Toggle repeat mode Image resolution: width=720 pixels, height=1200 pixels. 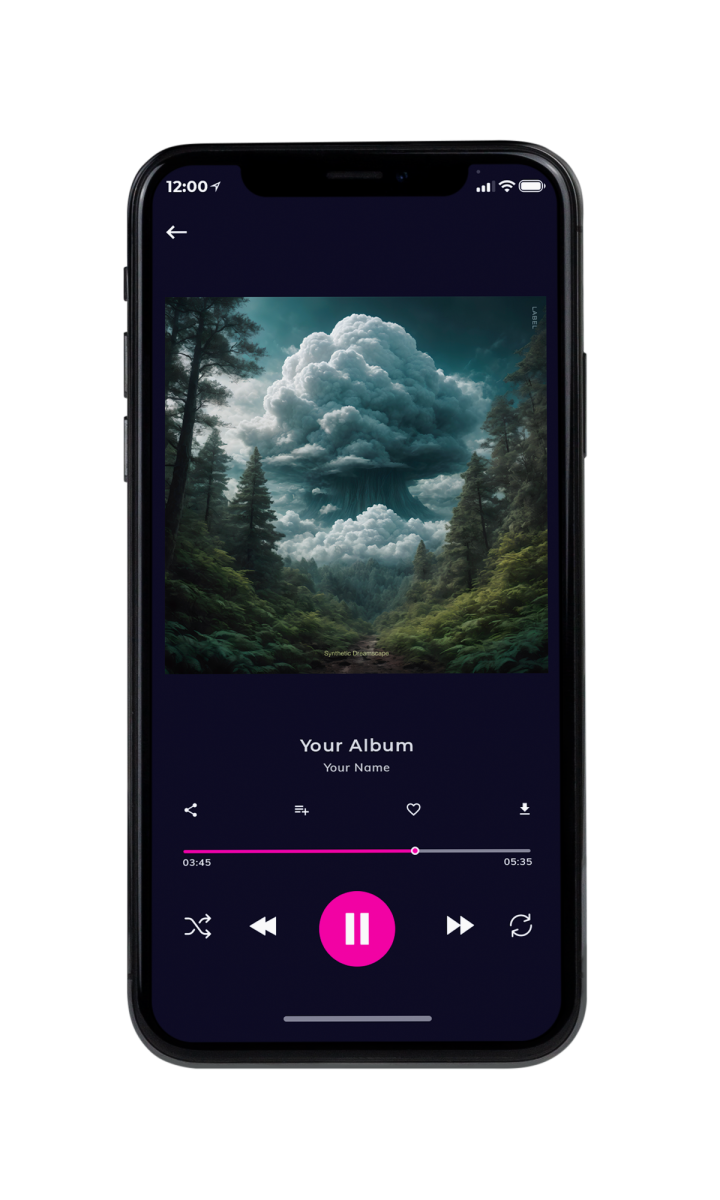tap(521, 926)
